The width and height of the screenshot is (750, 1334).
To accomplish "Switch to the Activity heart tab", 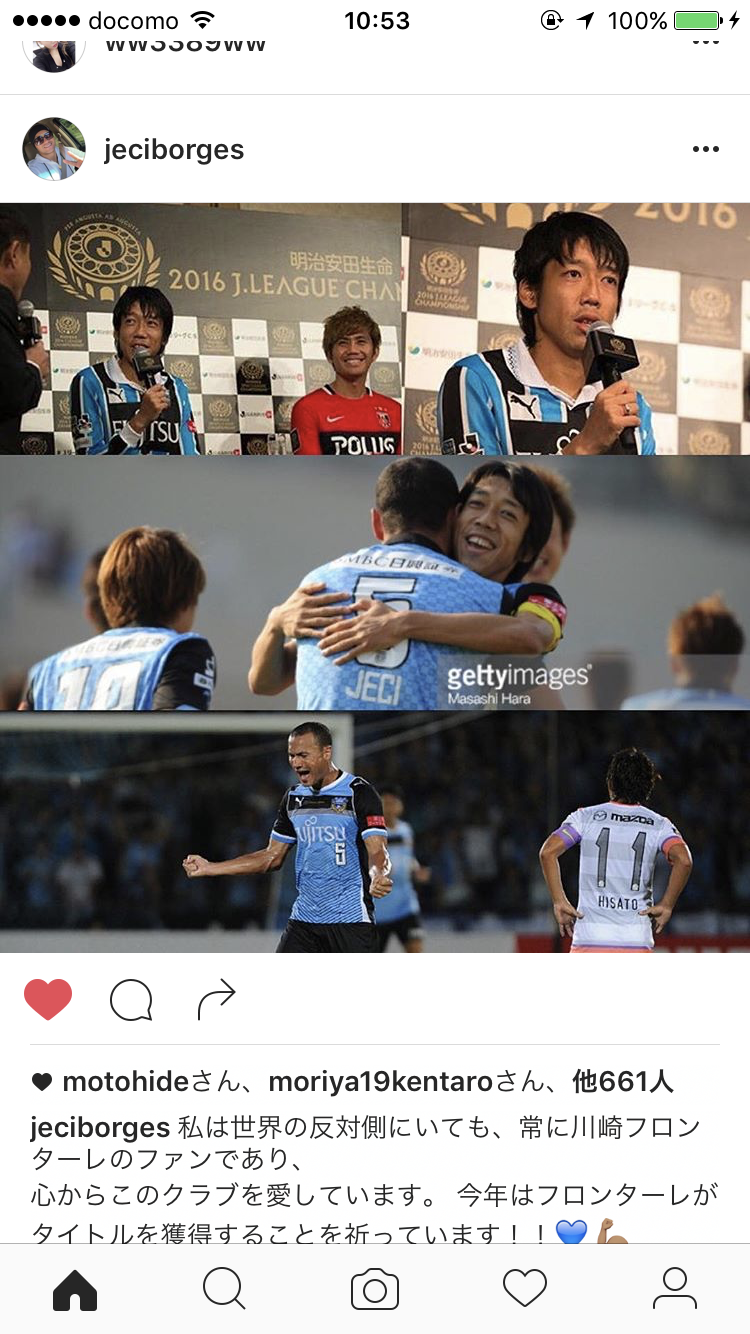I will point(525,1289).
